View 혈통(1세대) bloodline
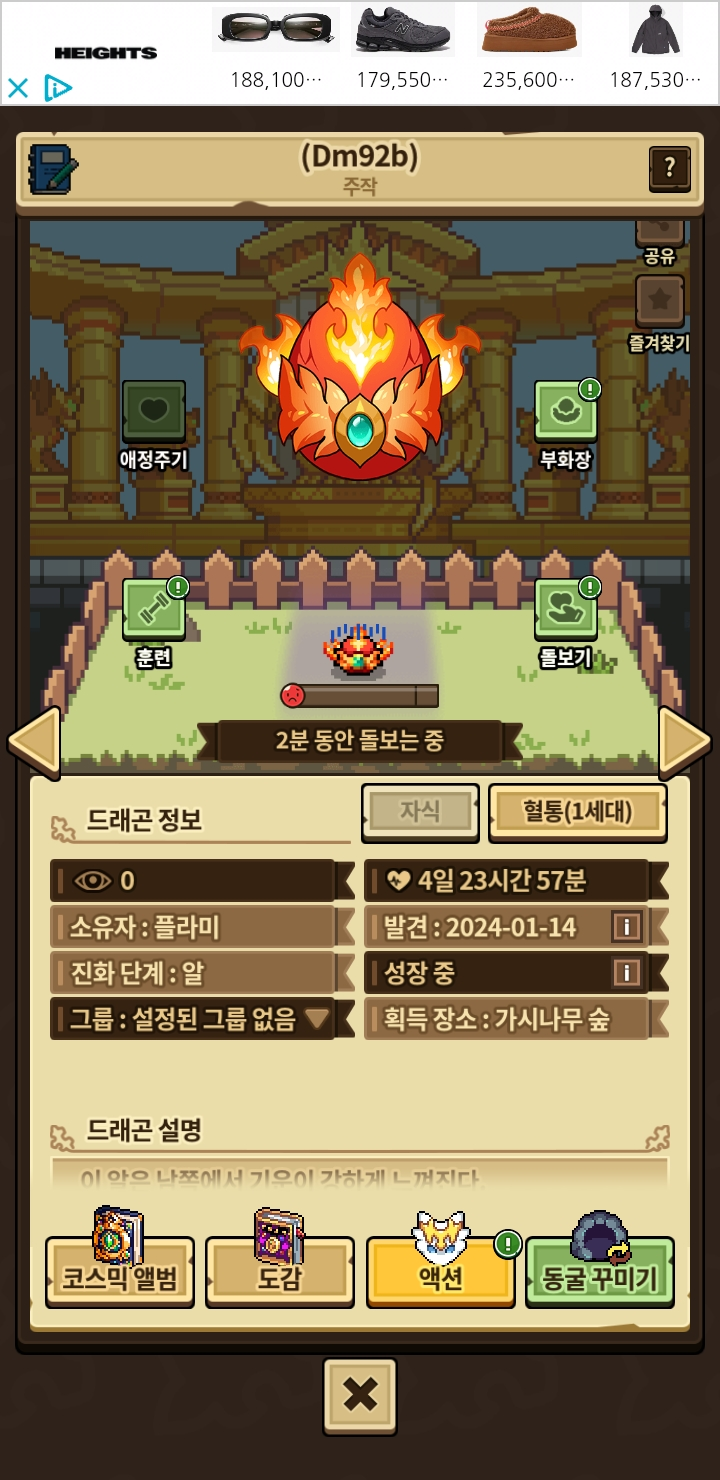This screenshot has height=1480, width=720. 577,811
